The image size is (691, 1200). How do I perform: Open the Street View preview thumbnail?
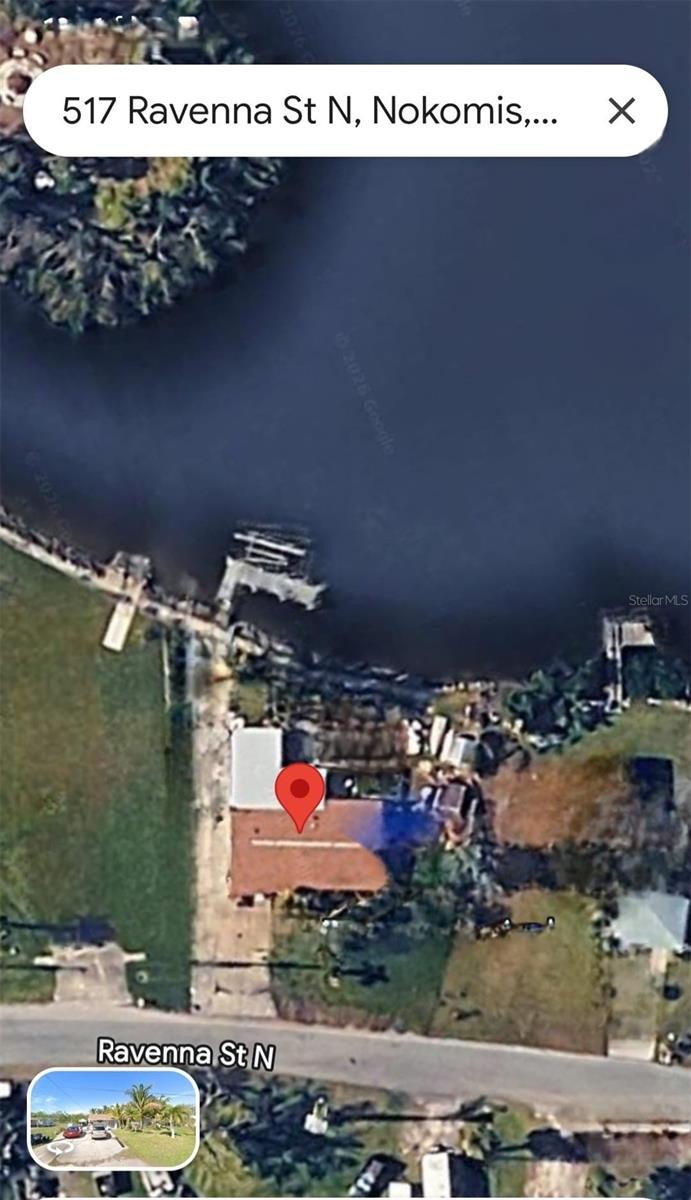coord(113,1118)
